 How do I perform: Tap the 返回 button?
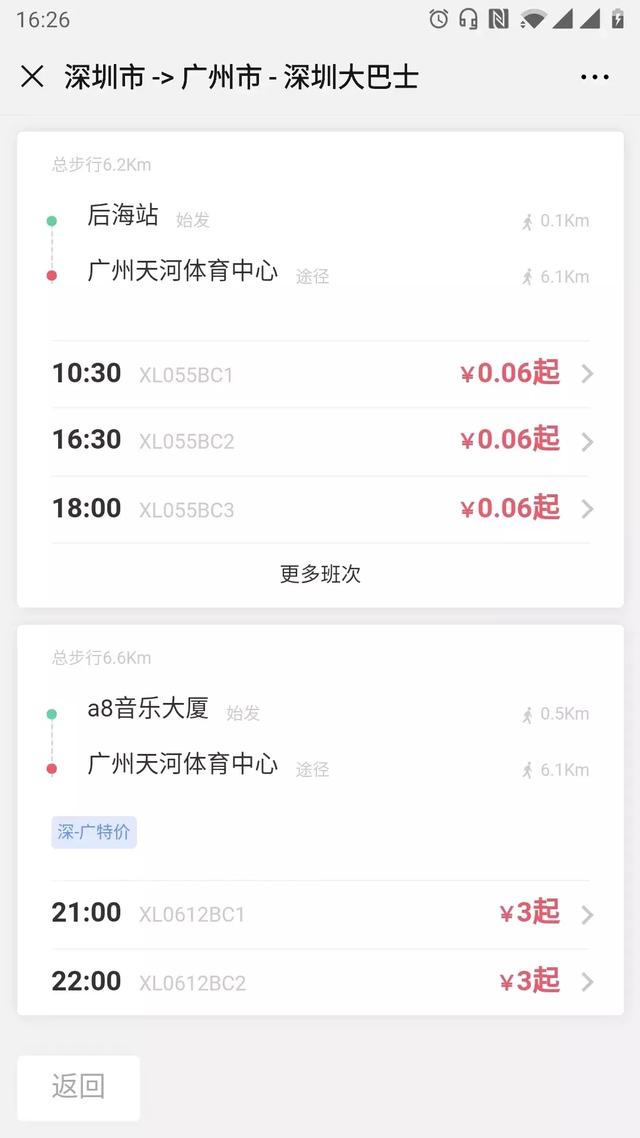[78, 1087]
